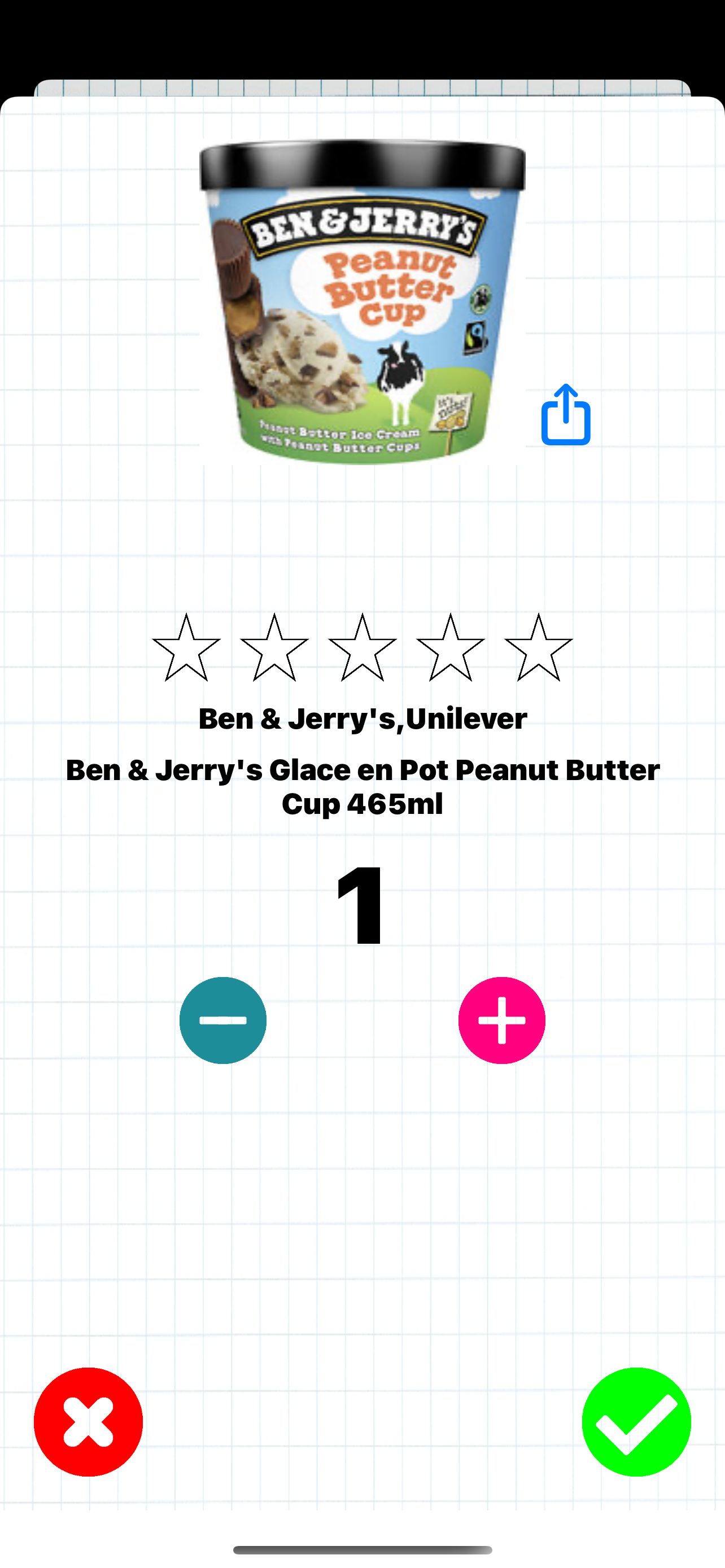Give a three-star rating
Image resolution: width=725 pixels, height=1568 pixels.
362,649
